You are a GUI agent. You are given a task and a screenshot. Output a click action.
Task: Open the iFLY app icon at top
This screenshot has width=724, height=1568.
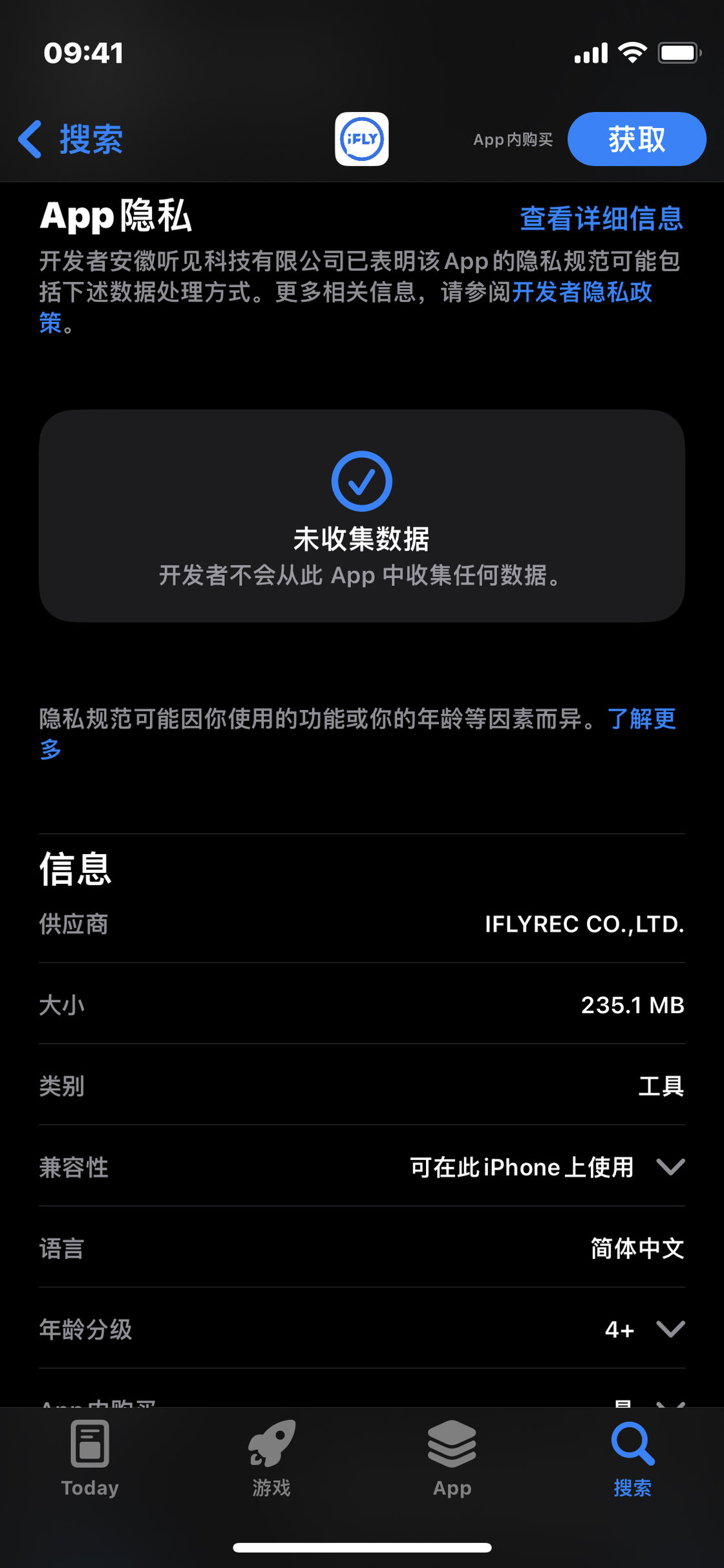point(361,139)
